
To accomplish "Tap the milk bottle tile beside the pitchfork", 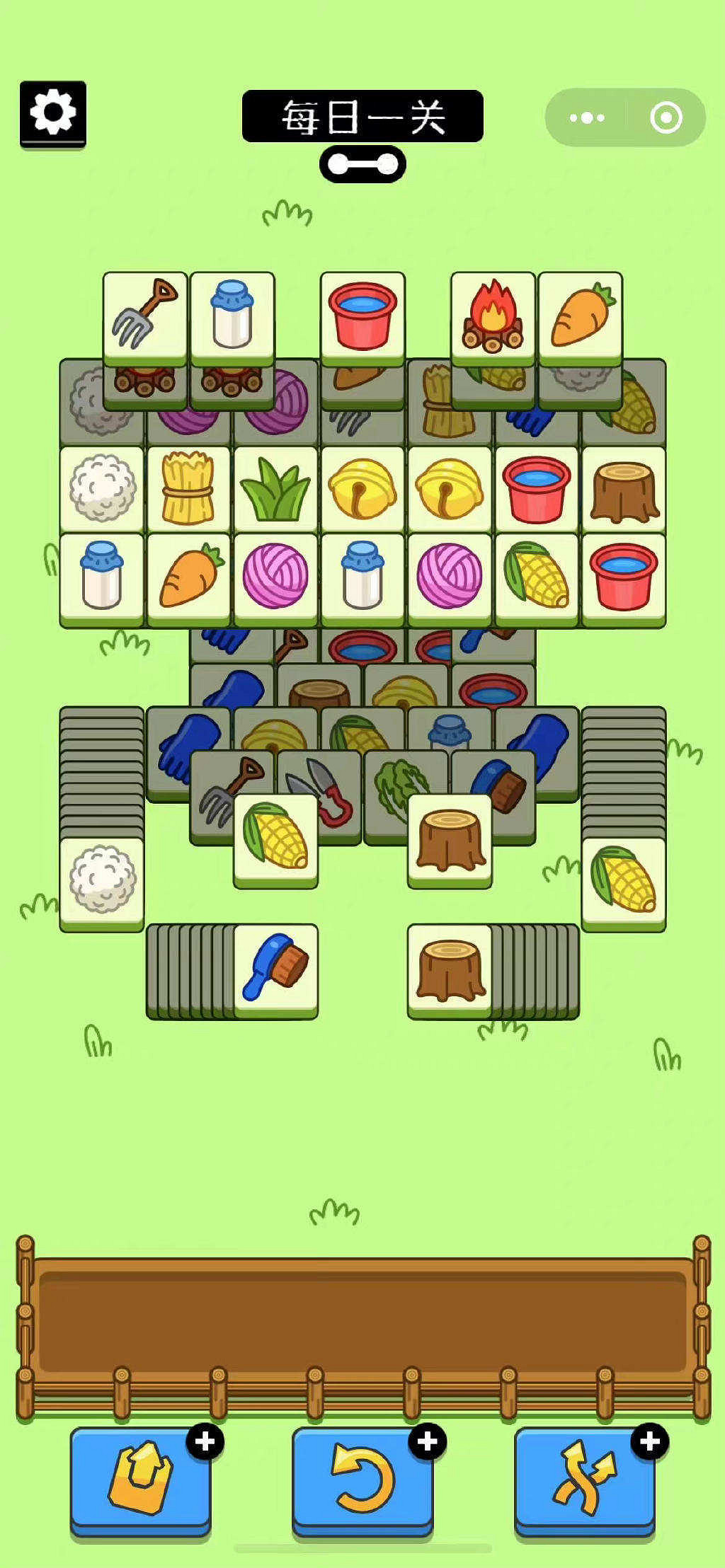I will pos(232,315).
